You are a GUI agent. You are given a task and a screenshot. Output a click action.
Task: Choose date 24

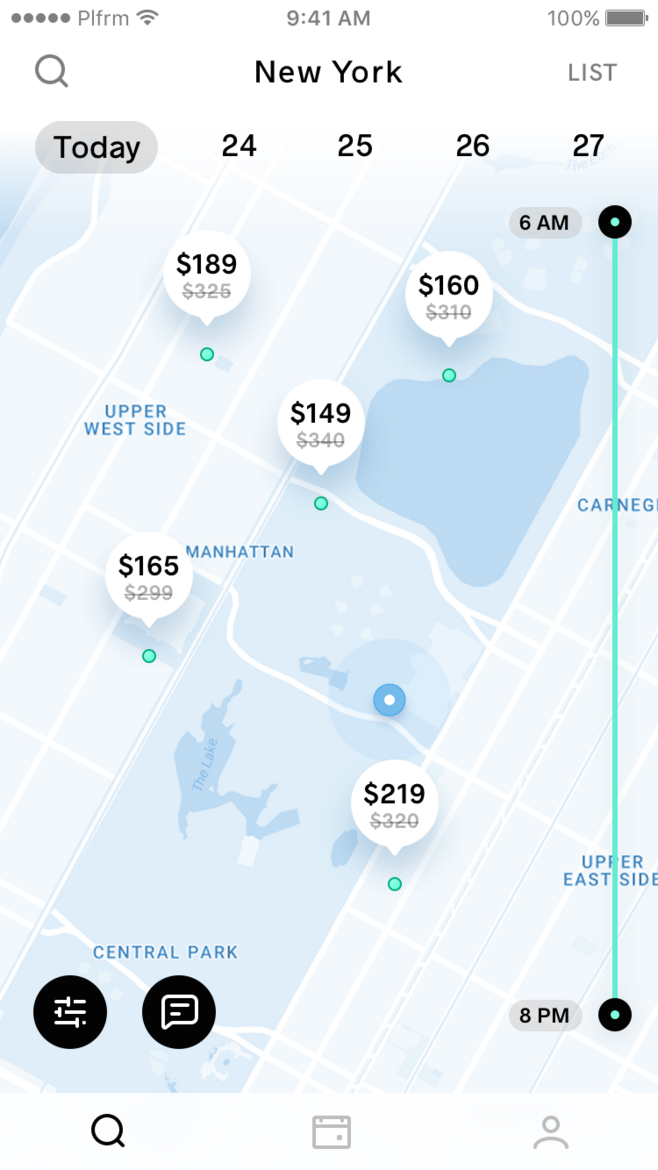[239, 146]
